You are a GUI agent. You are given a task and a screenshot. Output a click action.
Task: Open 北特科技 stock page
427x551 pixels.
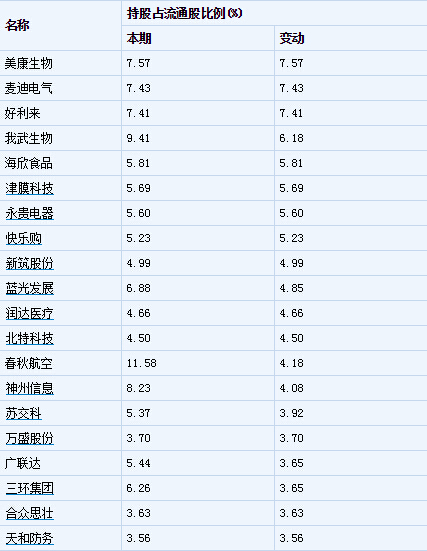pos(30,338)
